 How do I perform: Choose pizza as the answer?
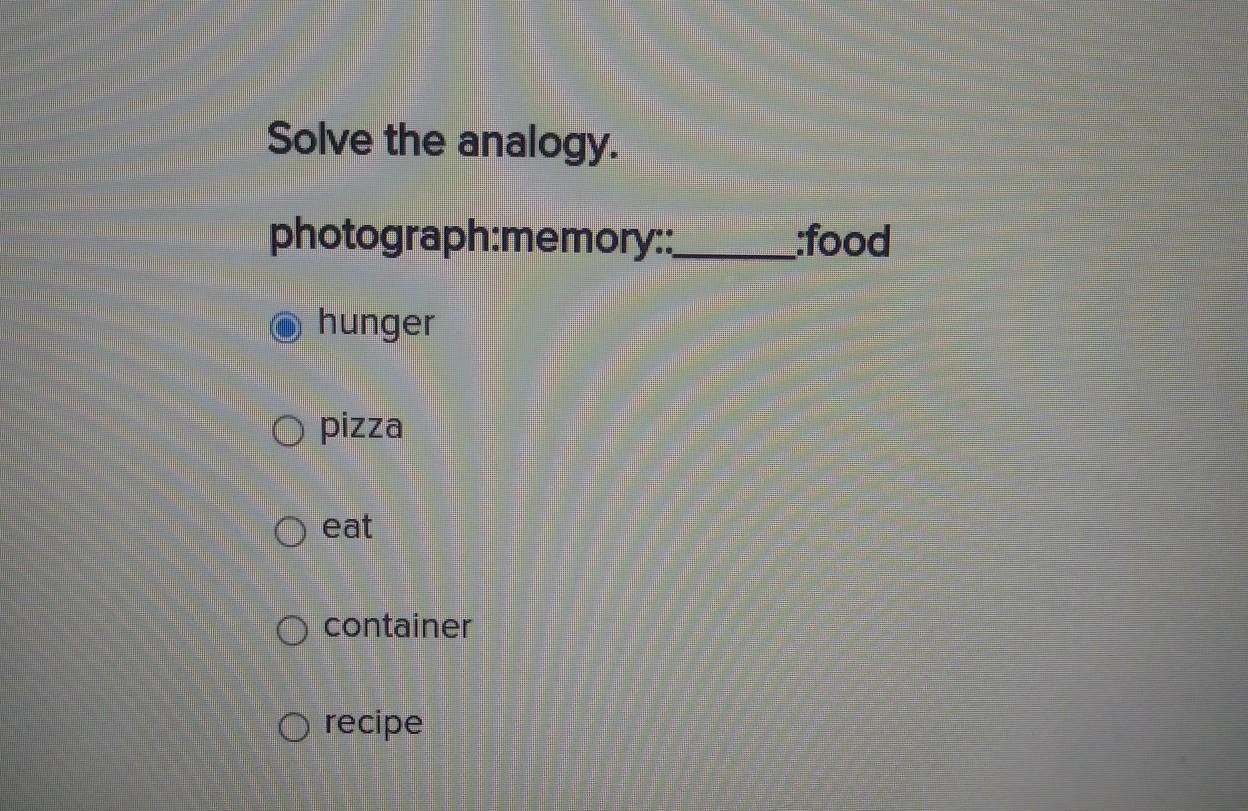pos(289,432)
